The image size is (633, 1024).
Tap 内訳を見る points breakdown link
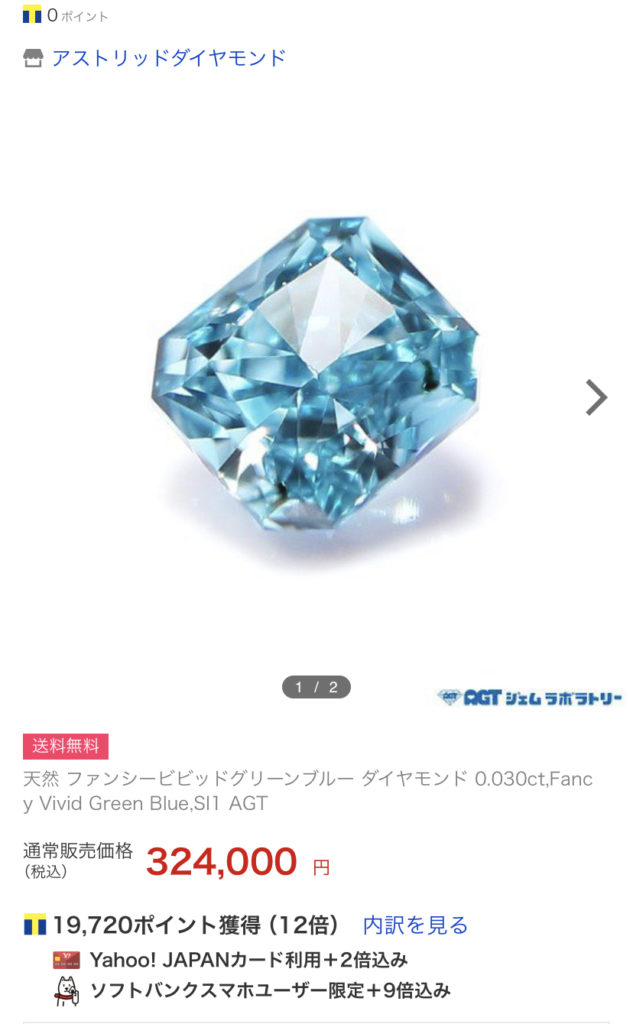pos(415,925)
